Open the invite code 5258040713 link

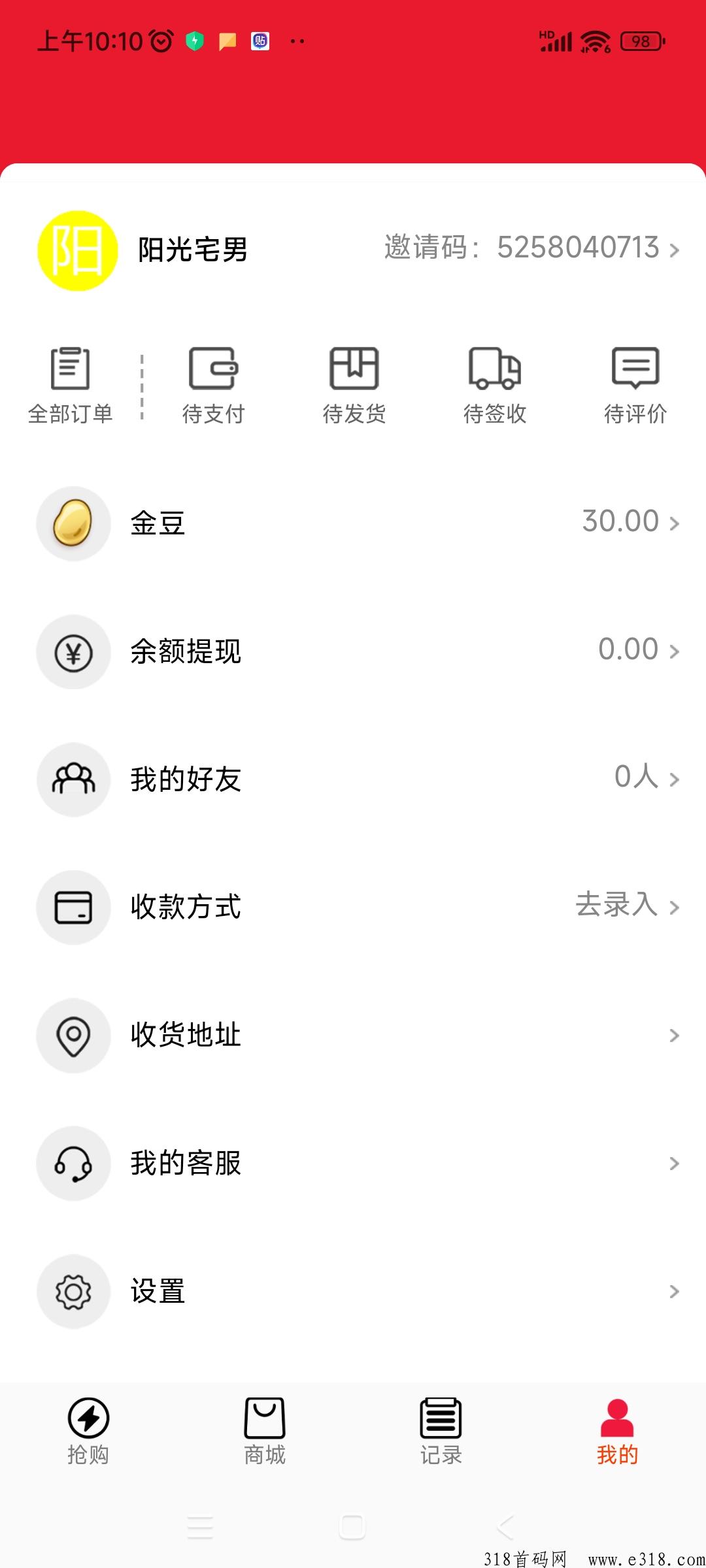[531, 248]
